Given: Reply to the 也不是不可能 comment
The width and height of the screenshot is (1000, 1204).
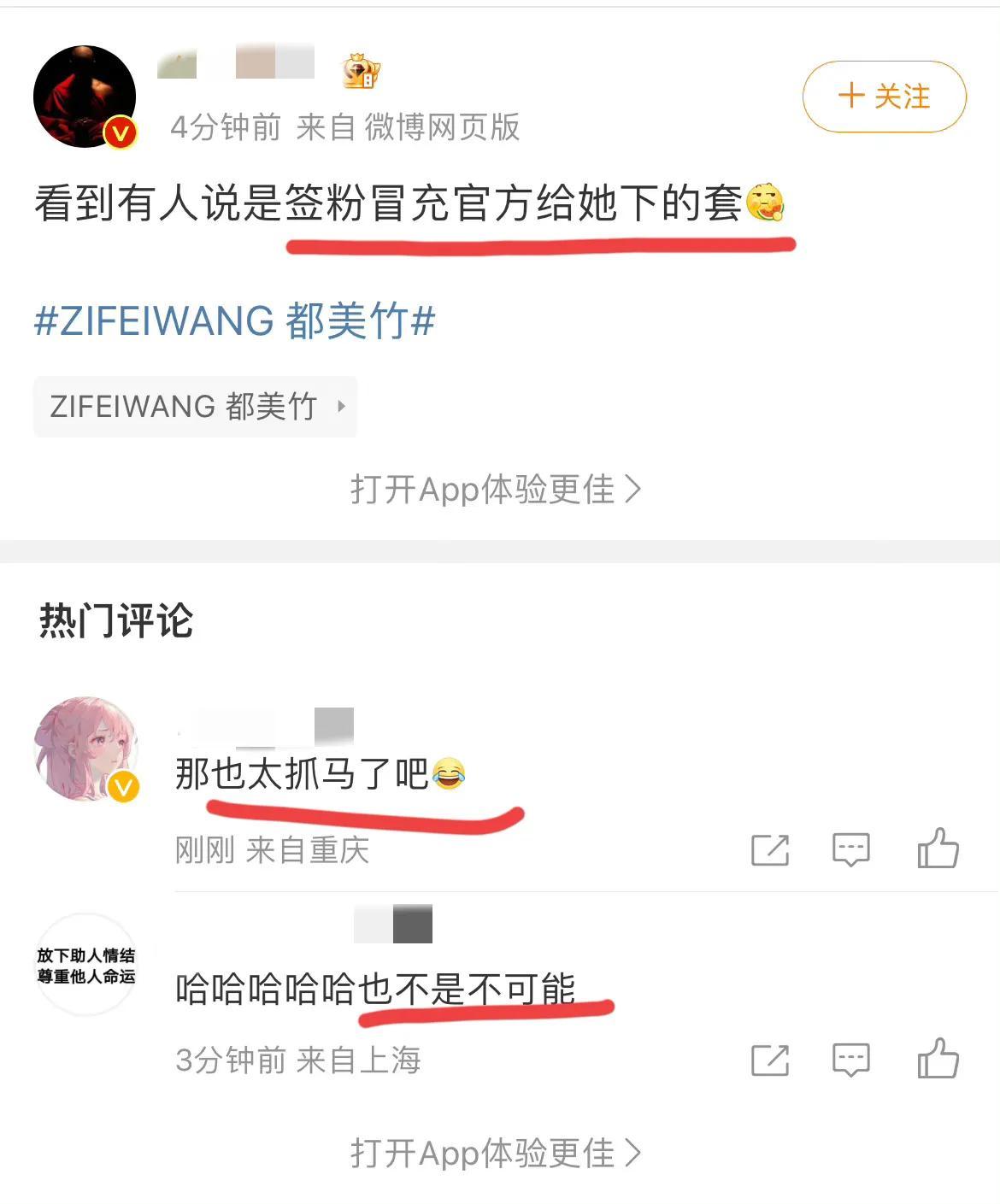Looking at the screenshot, I should pos(851,1060).
